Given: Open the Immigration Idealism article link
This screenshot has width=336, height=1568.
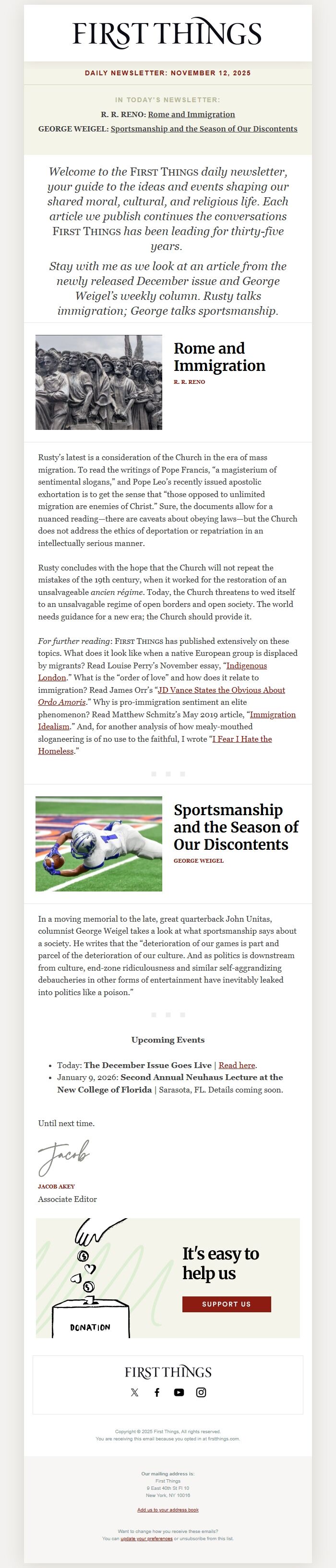Looking at the screenshot, I should pyautogui.click(x=272, y=714).
